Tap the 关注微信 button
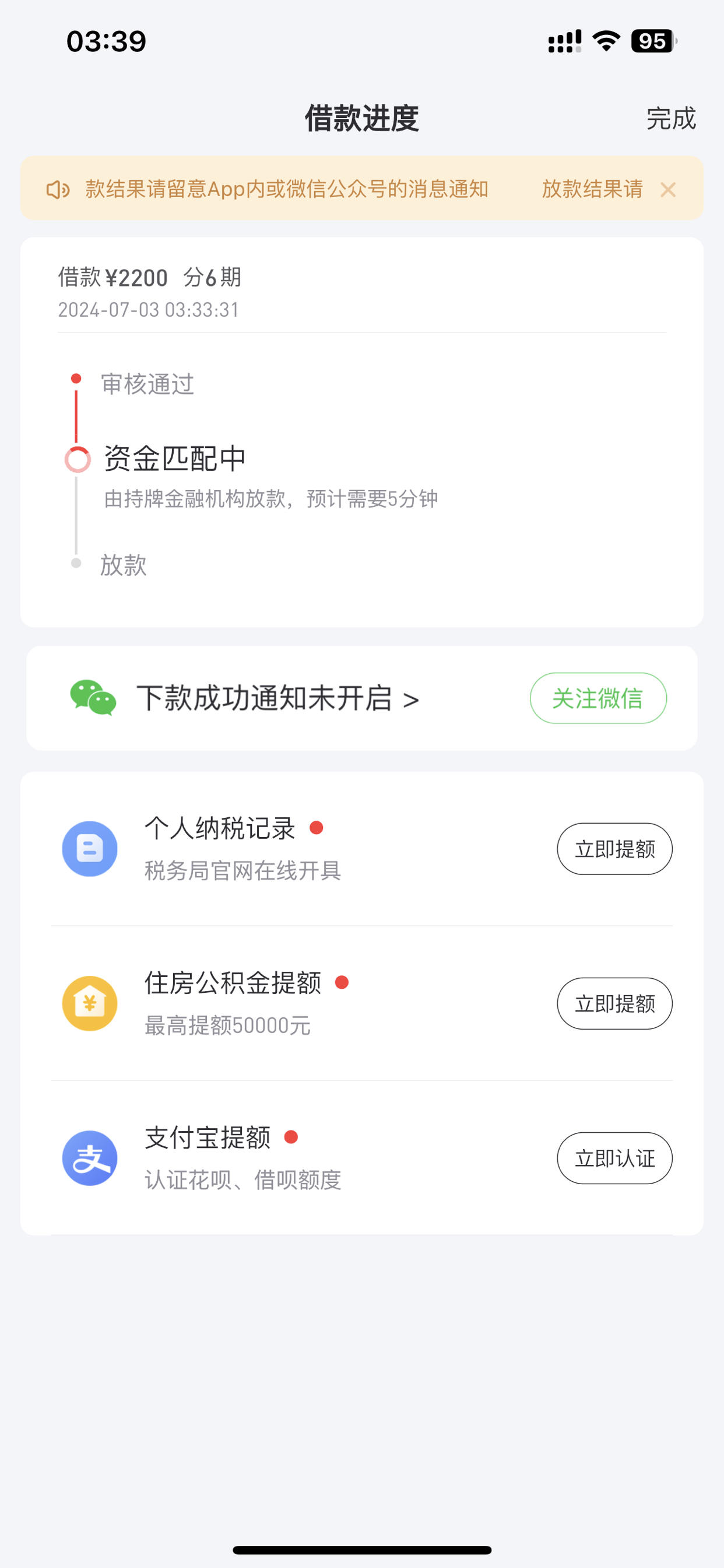The image size is (724, 1568). [598, 698]
